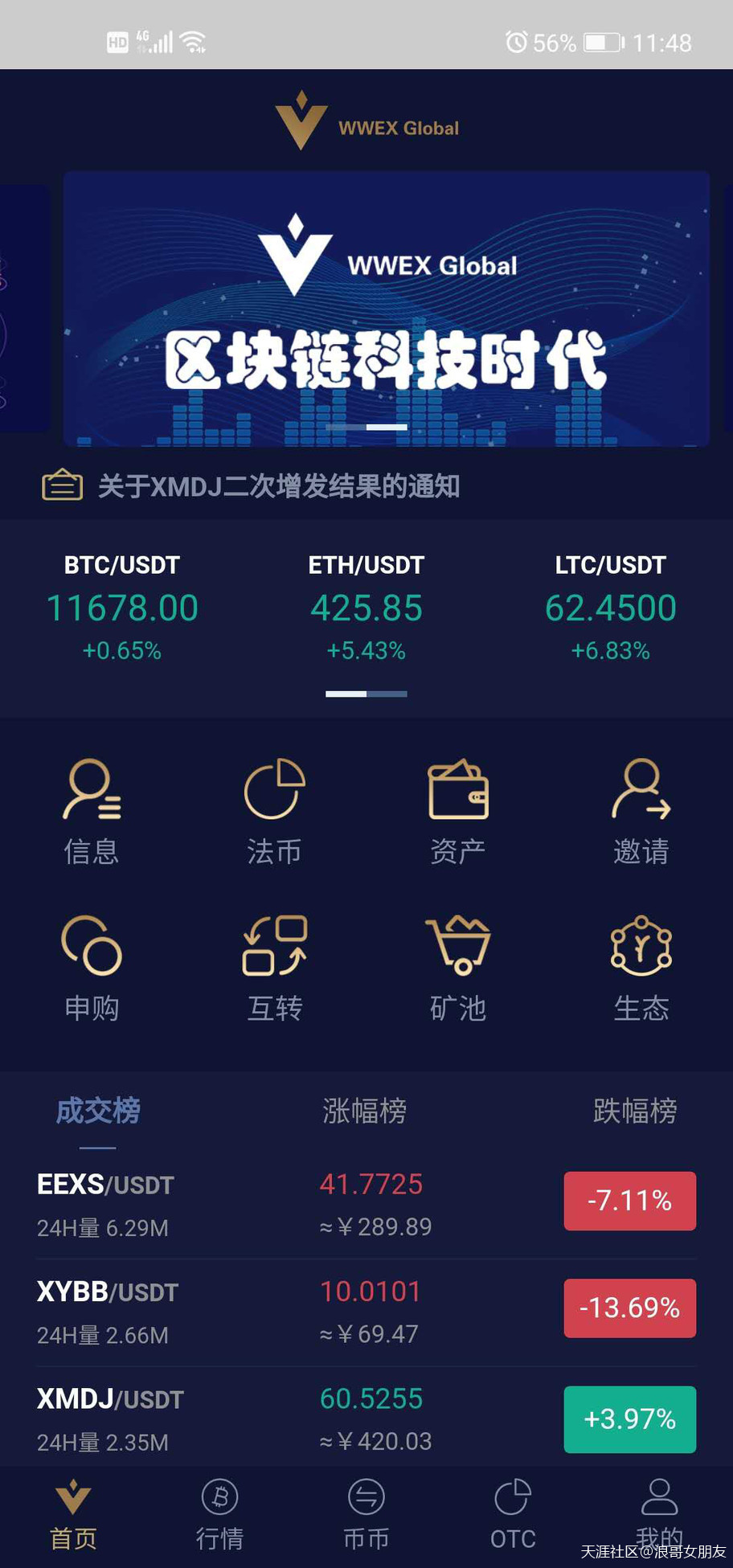Viewport: 733px width, 1568px height.
Task: Open the 信息 shortcut
Action: pyautogui.click(x=92, y=810)
